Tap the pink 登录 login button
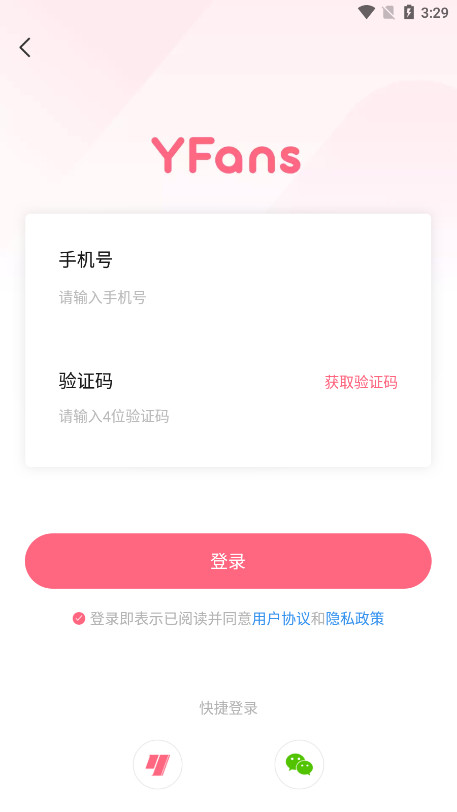This screenshot has height=812, width=457. click(228, 561)
